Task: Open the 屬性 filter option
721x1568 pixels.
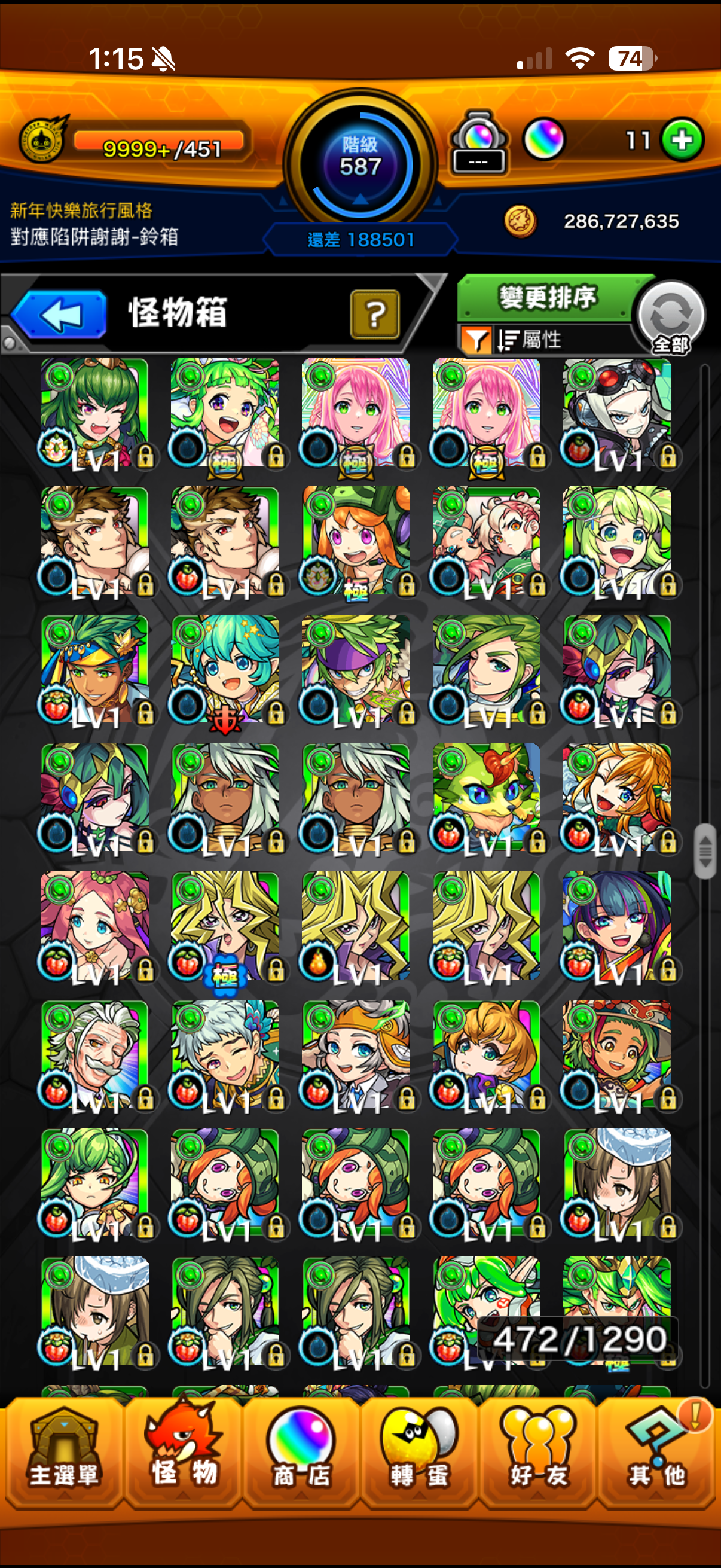Action: click(x=529, y=340)
